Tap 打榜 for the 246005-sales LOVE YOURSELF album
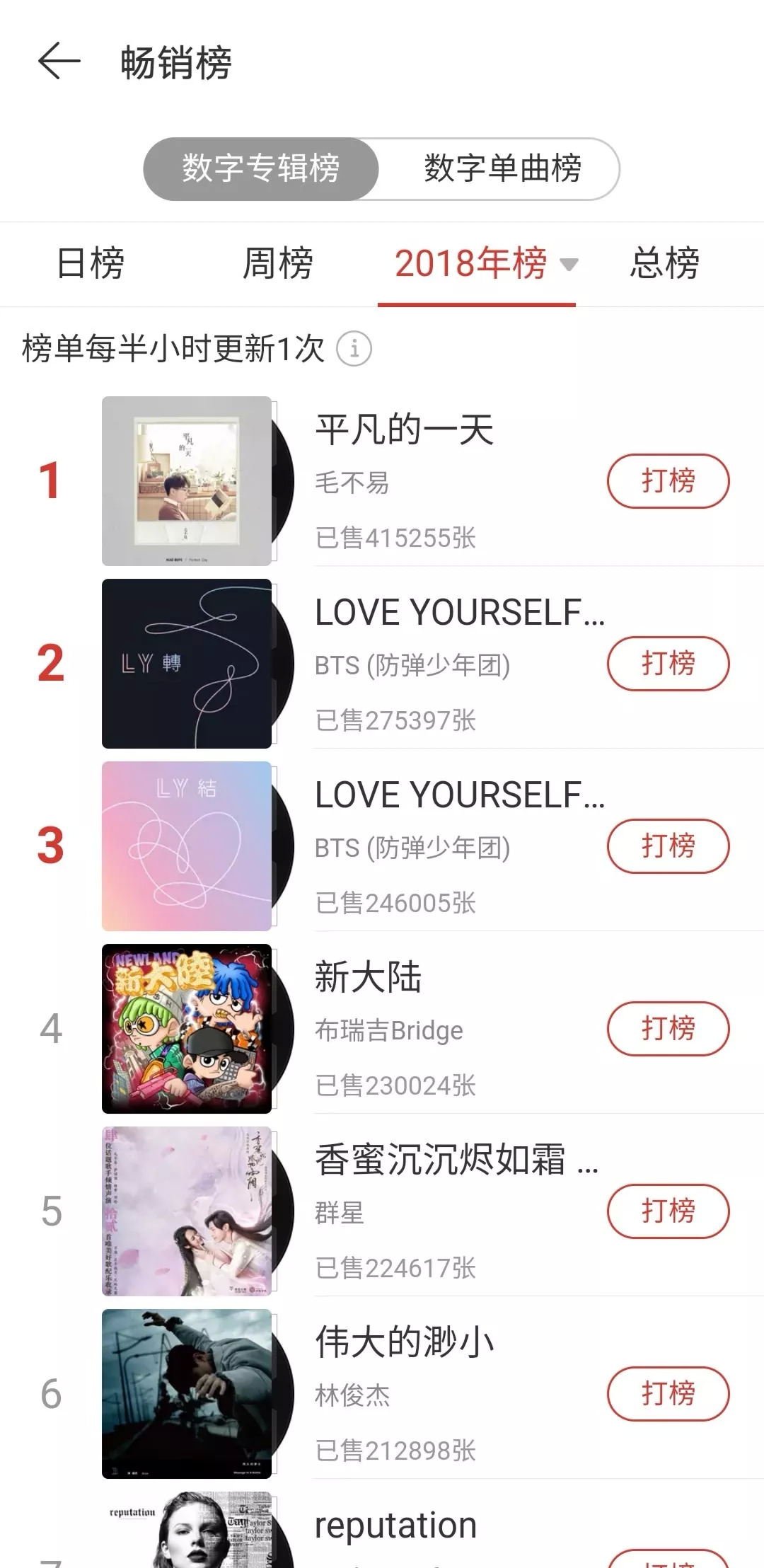 [668, 846]
